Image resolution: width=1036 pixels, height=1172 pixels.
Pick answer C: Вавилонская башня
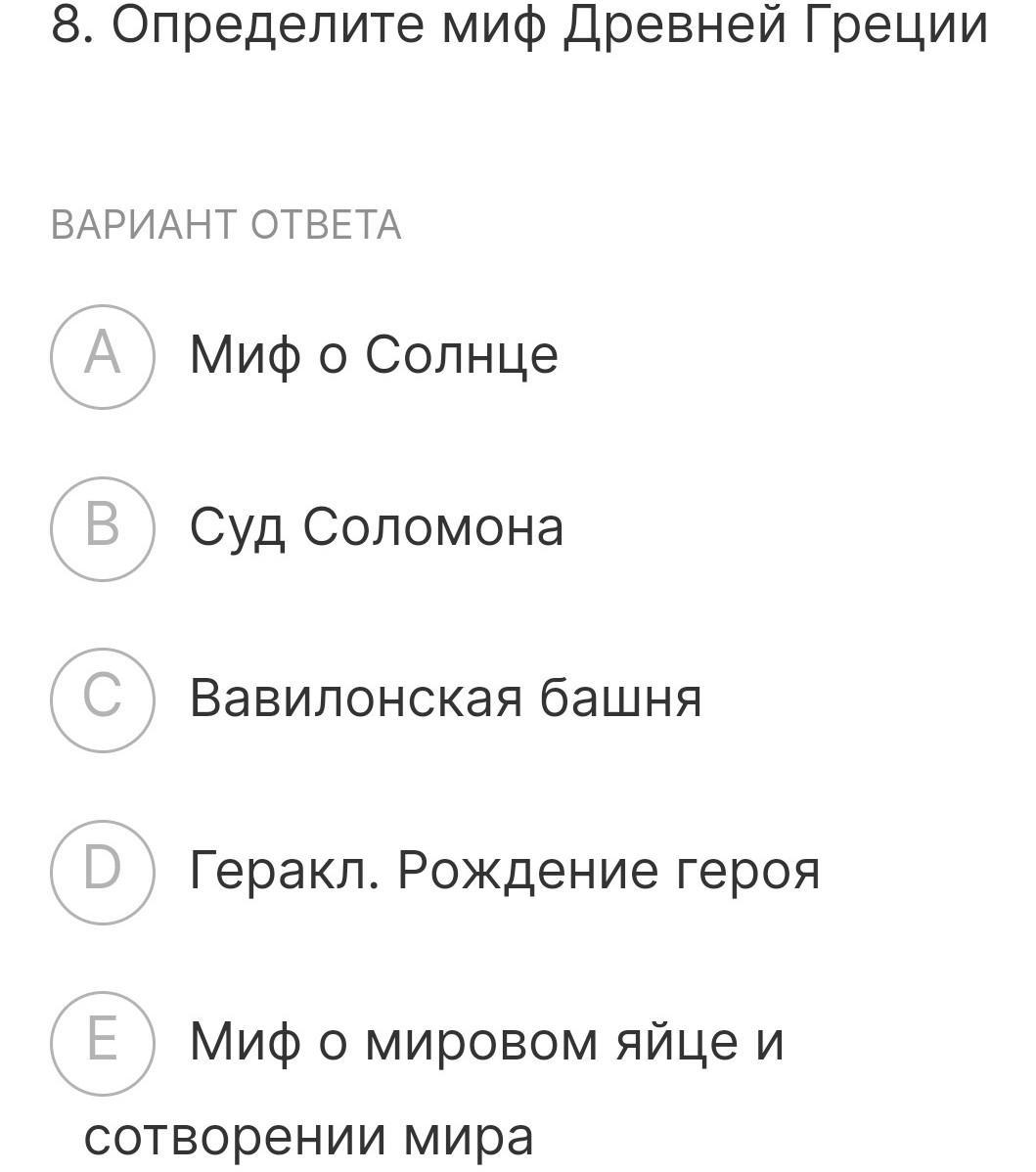pyautogui.click(x=102, y=699)
